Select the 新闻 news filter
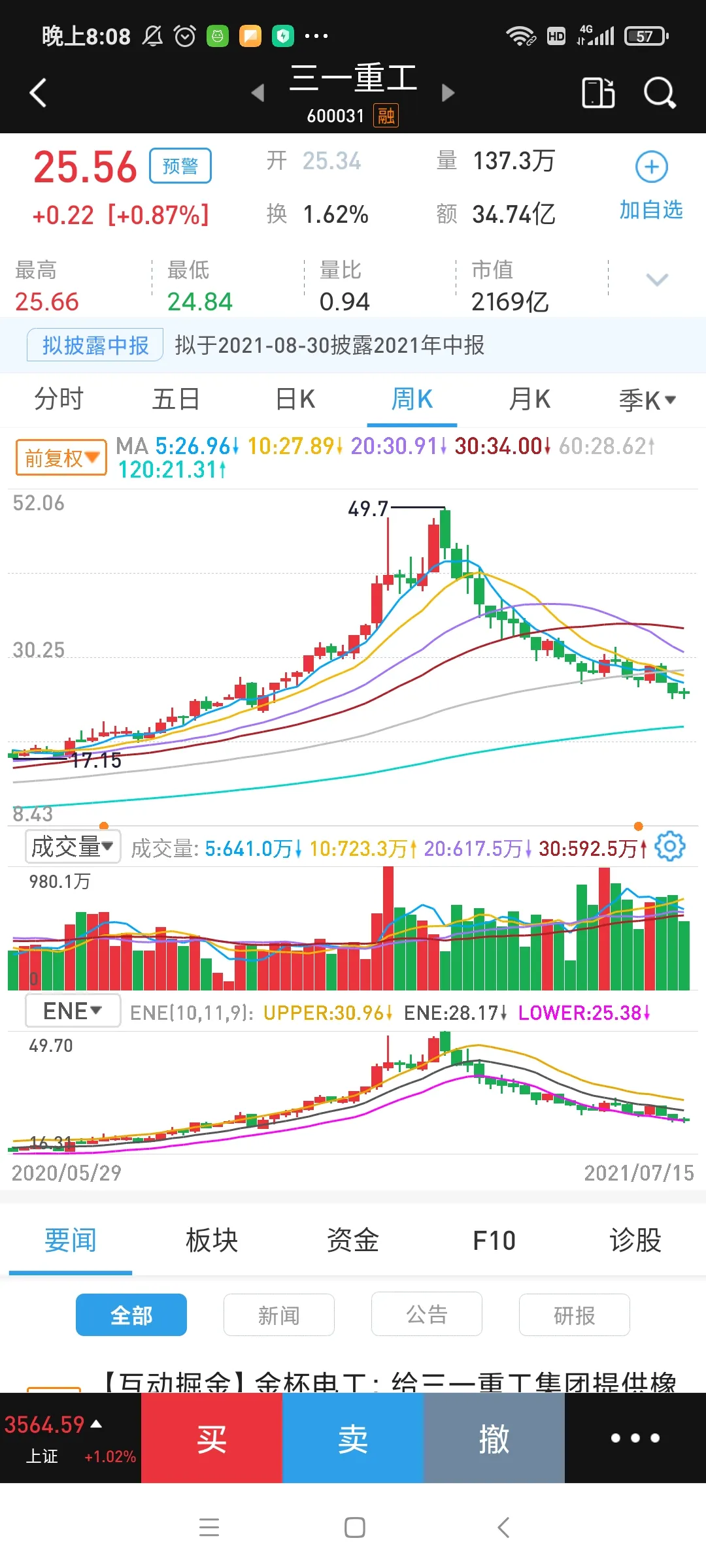 point(279,1315)
